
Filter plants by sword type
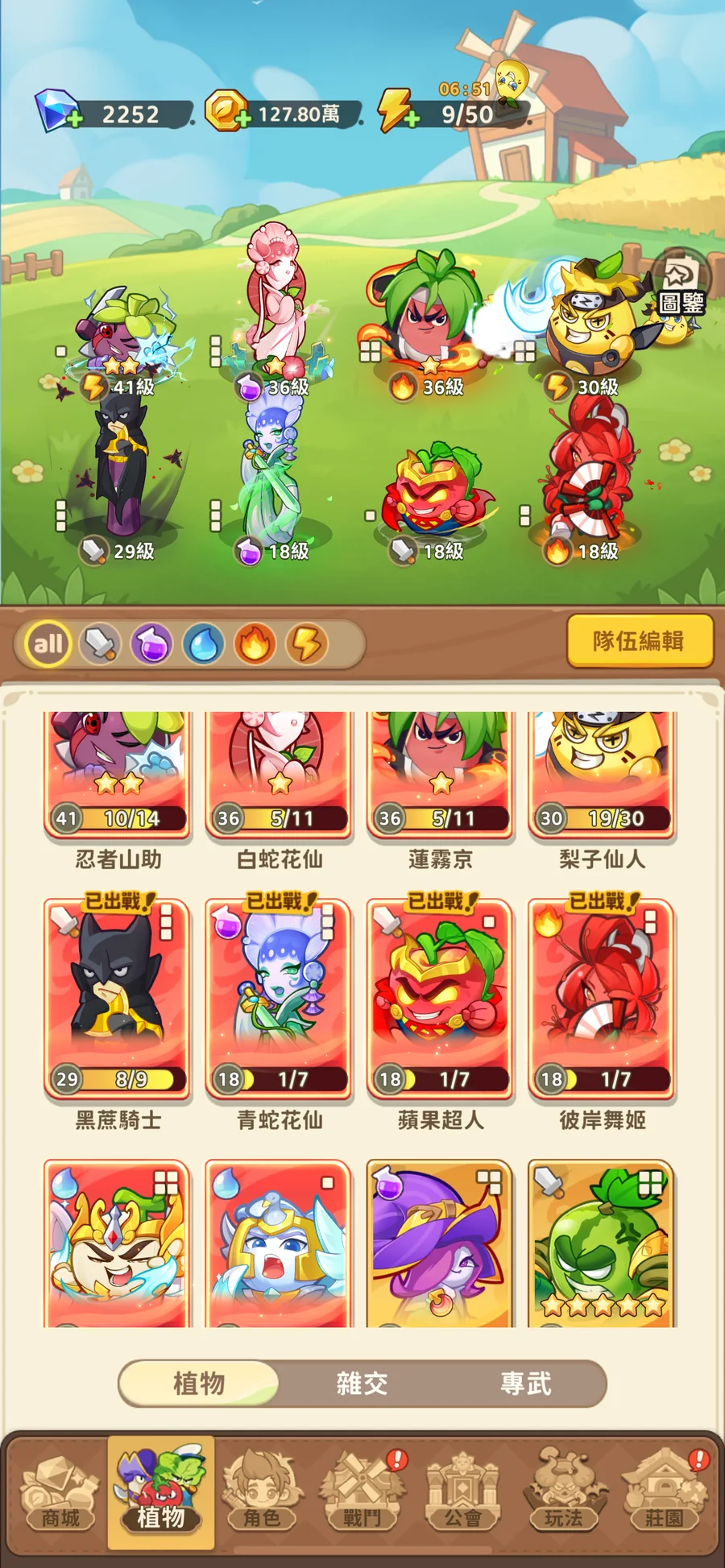(100, 644)
